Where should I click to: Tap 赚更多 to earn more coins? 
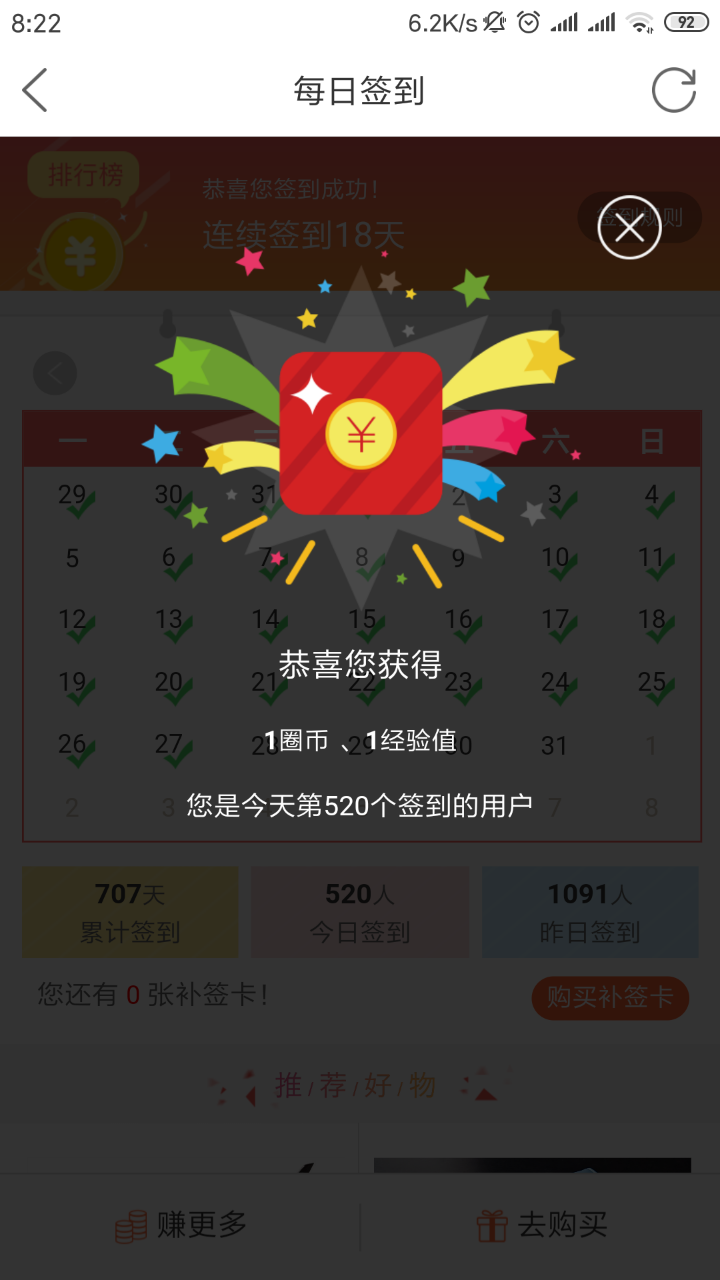[x=180, y=1225]
